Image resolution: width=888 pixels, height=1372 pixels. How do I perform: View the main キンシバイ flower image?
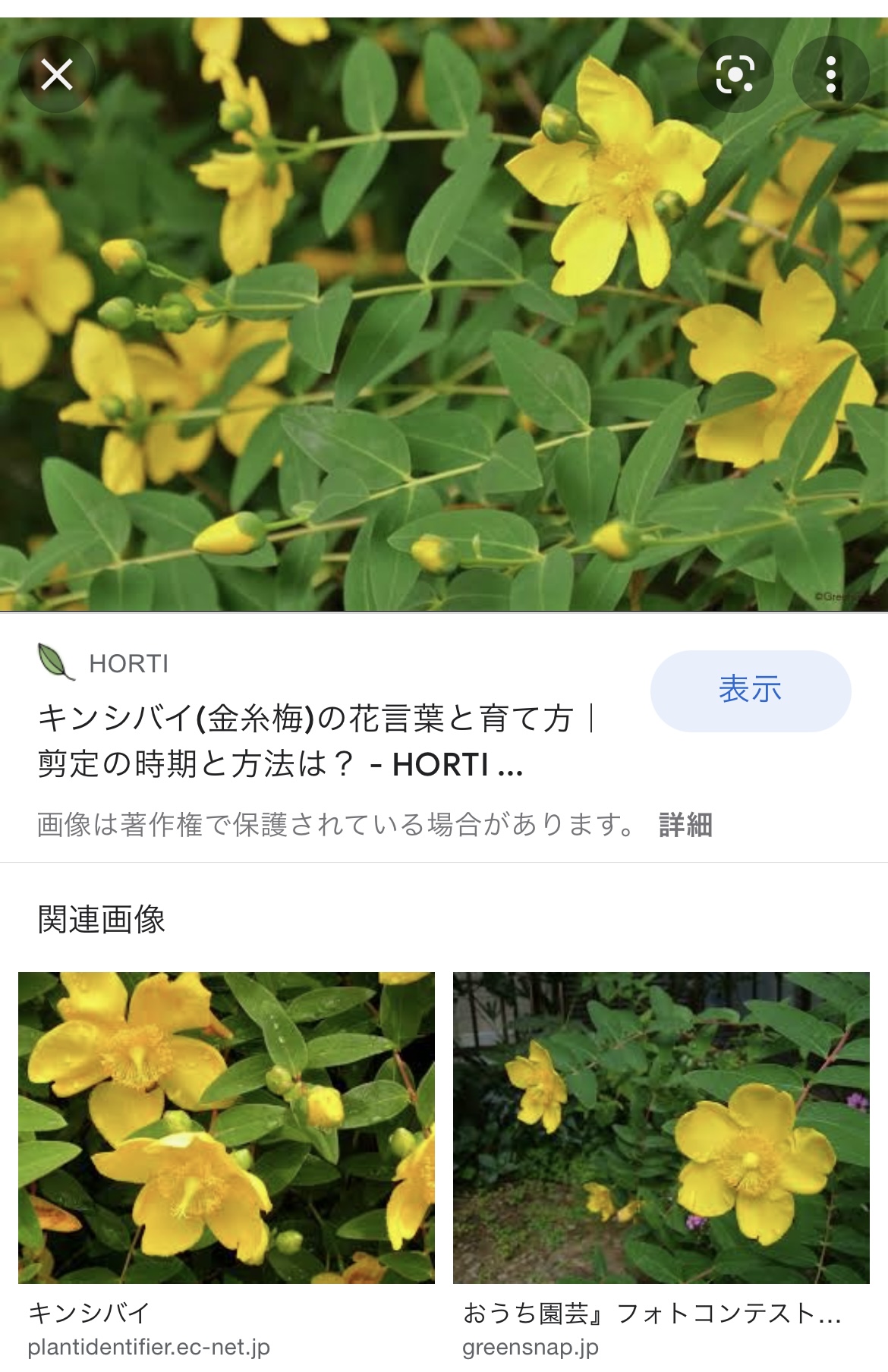pos(444,314)
